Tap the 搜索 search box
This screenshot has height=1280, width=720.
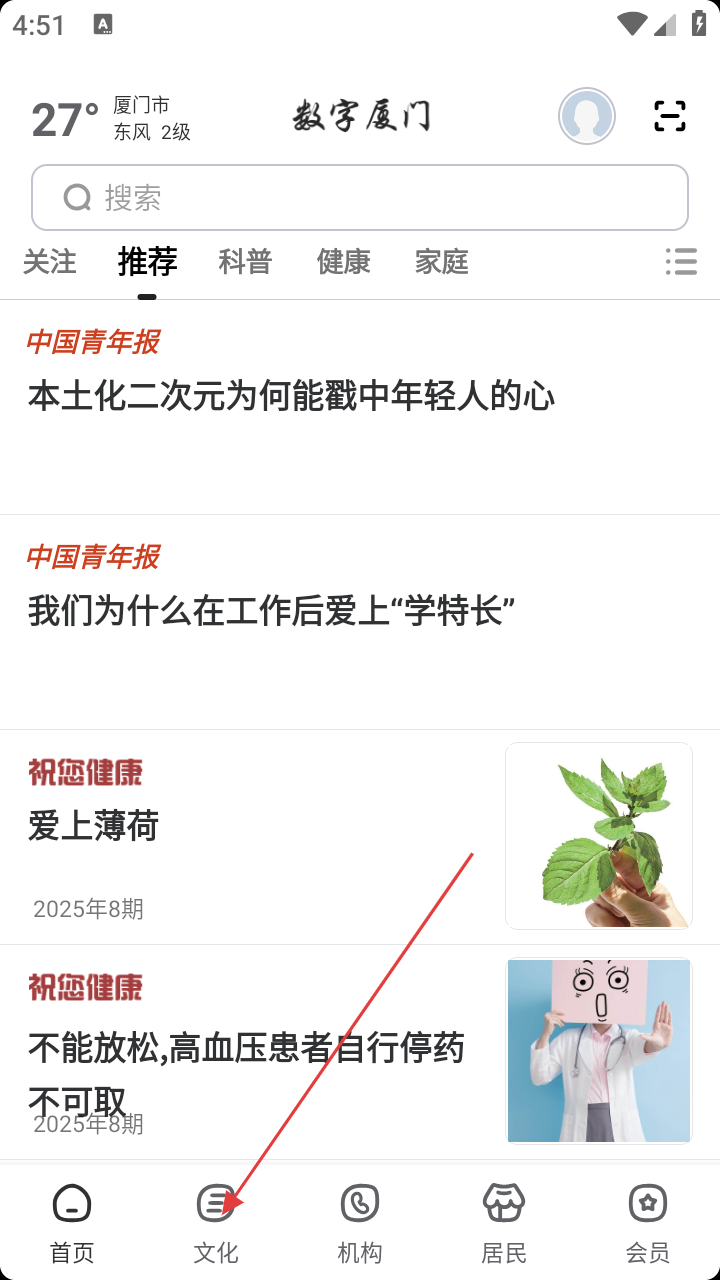tap(360, 198)
